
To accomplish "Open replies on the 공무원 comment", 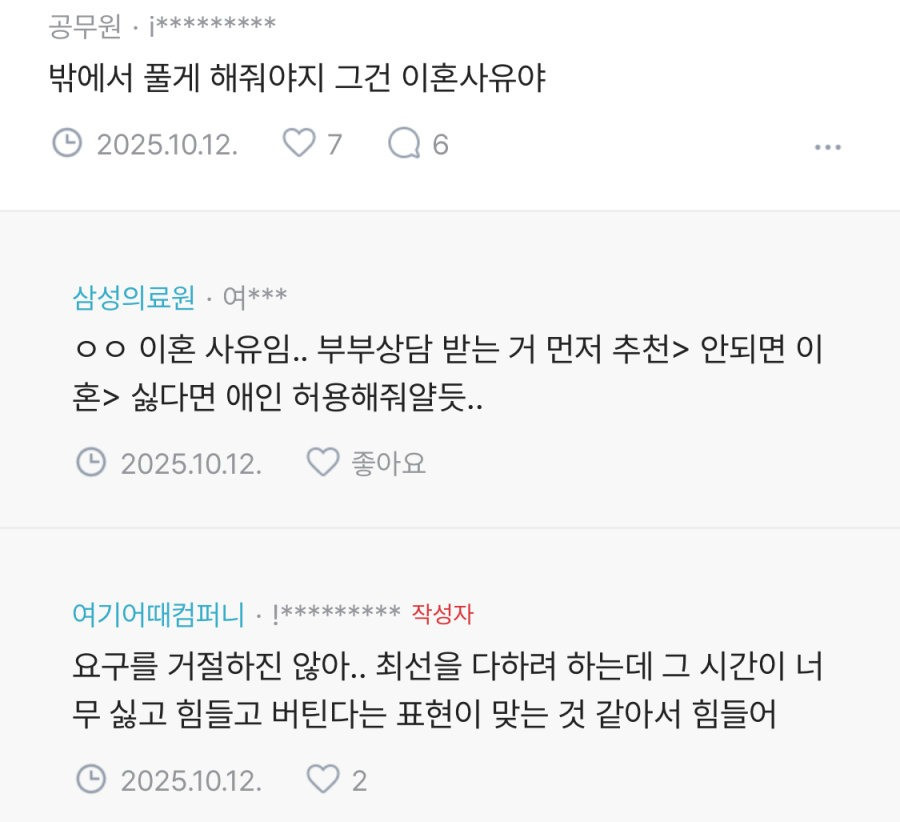I will [x=404, y=145].
